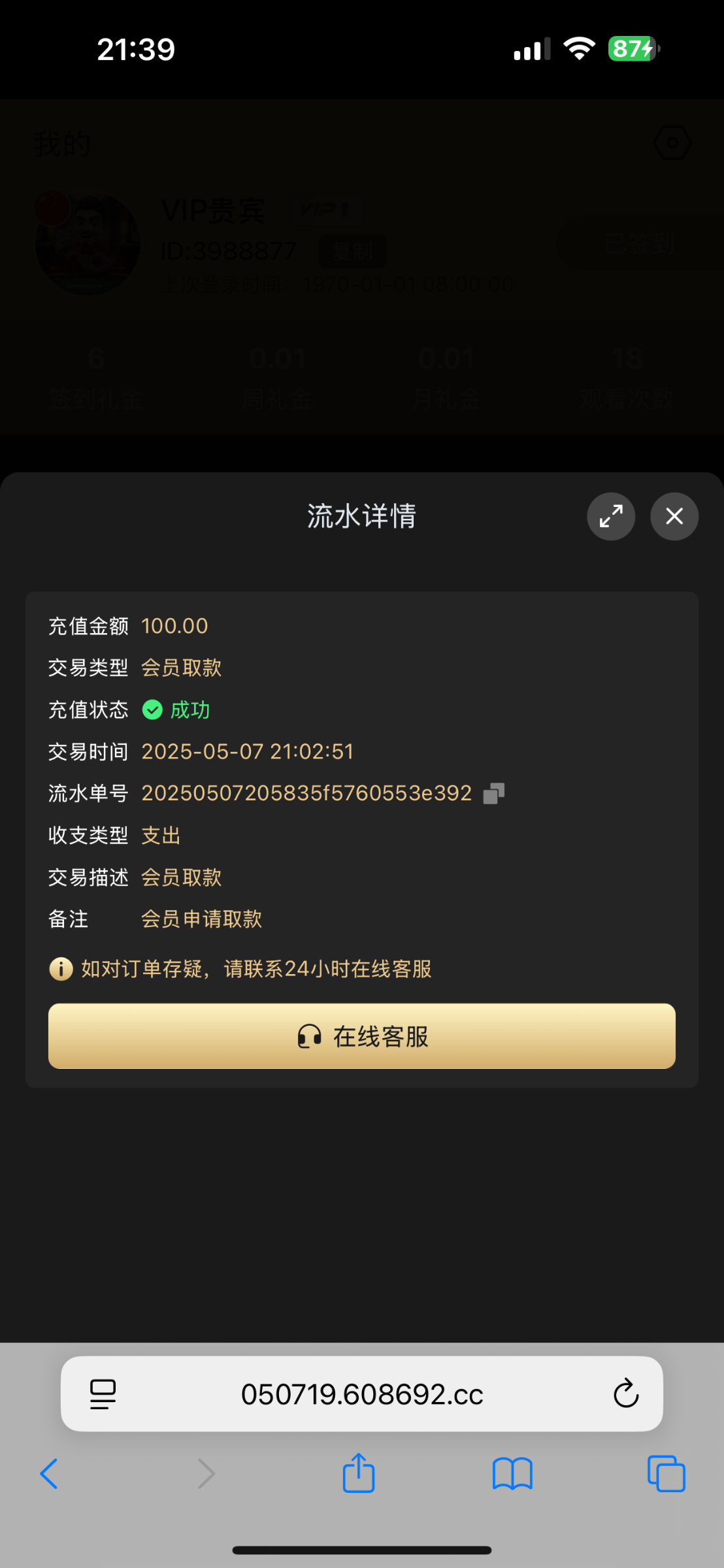Image resolution: width=724 pixels, height=1568 pixels.
Task: Copy the 流水单号 transaction number
Action: [x=494, y=793]
